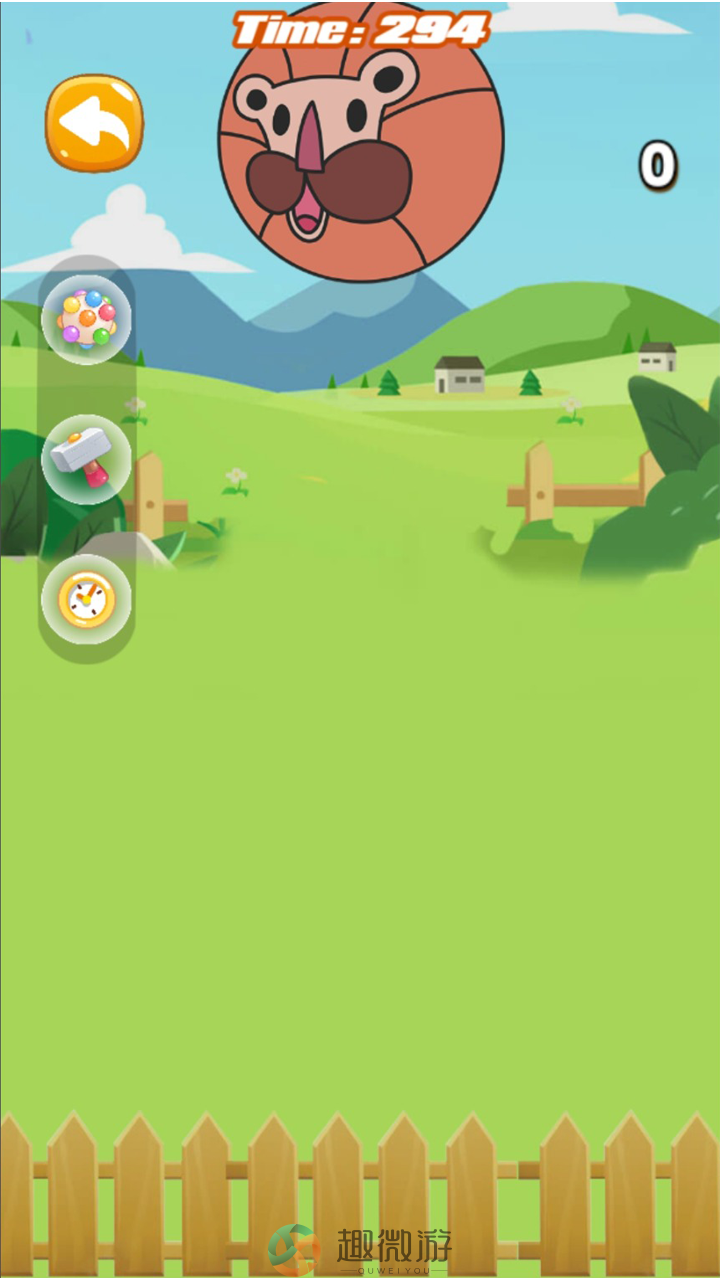Use the colorful balls power-up
The height and width of the screenshot is (1280, 720).
[x=86, y=319]
